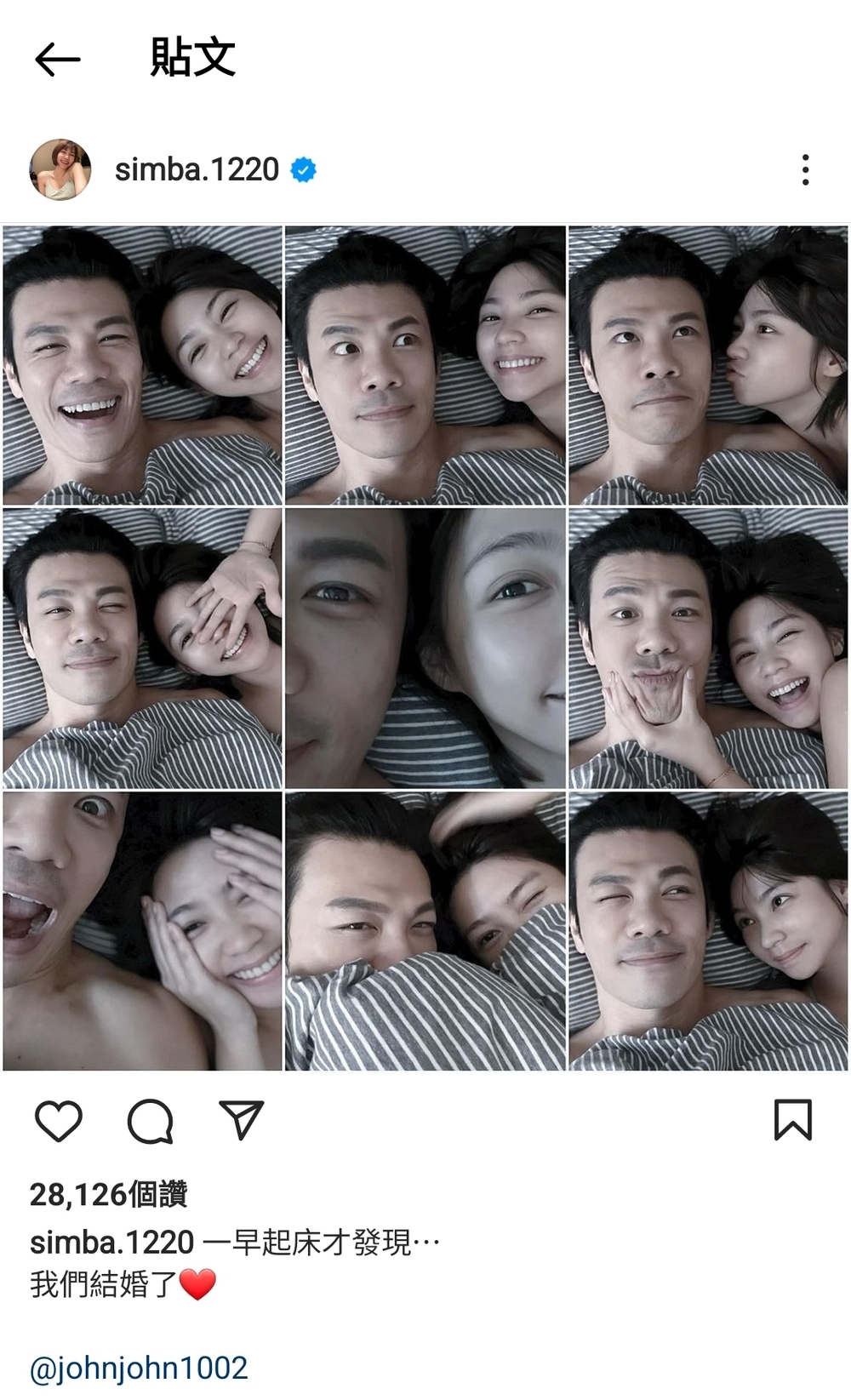
Task: Share the post via the paper plane icon
Action: coord(242,1120)
